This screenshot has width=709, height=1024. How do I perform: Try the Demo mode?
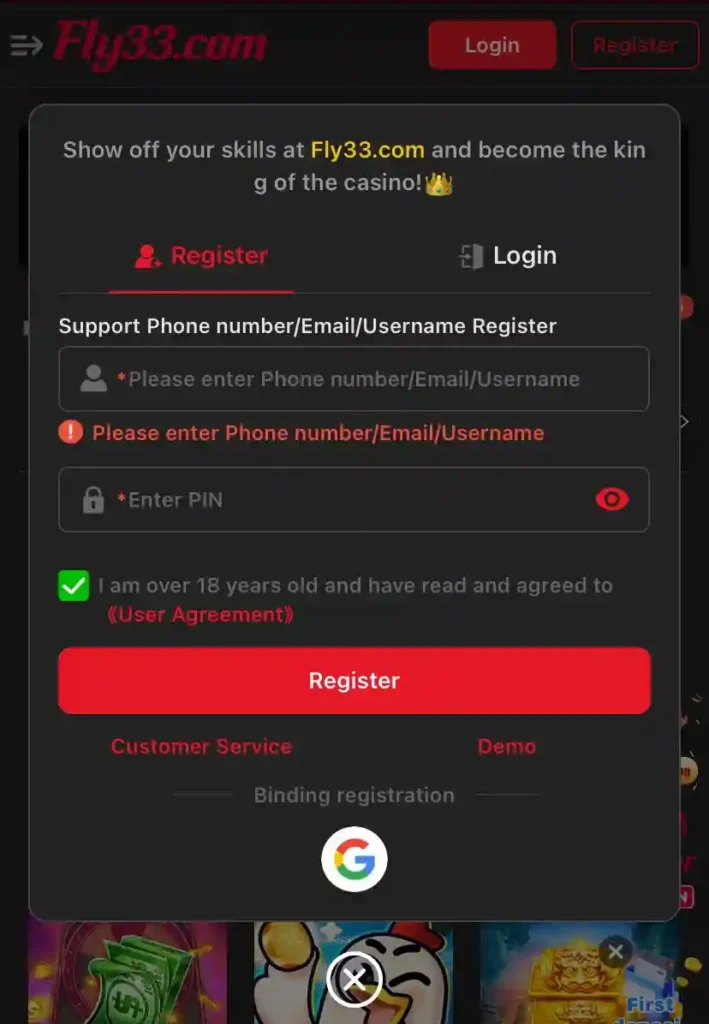pyautogui.click(x=506, y=746)
